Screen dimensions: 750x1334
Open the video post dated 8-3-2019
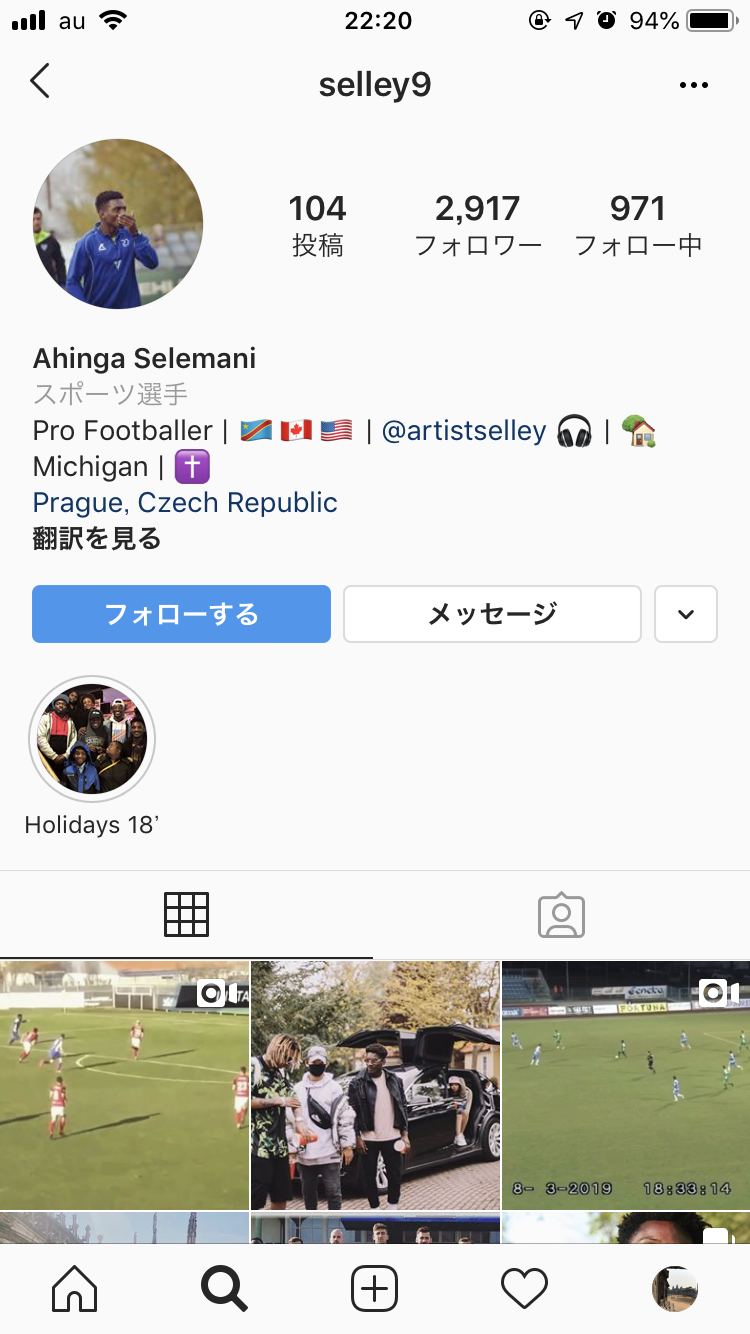coord(626,1084)
